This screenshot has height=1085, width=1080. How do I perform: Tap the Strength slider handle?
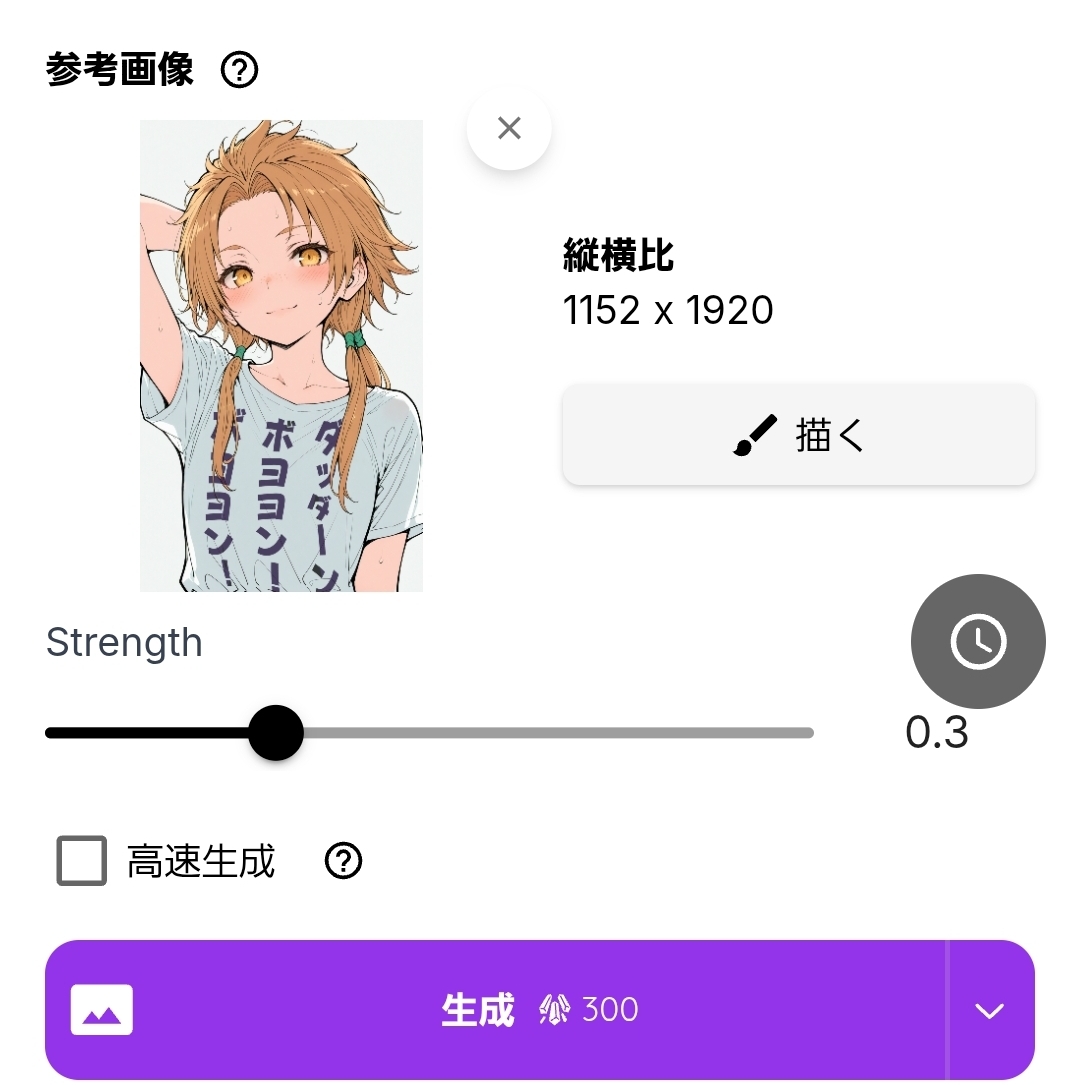(275, 733)
